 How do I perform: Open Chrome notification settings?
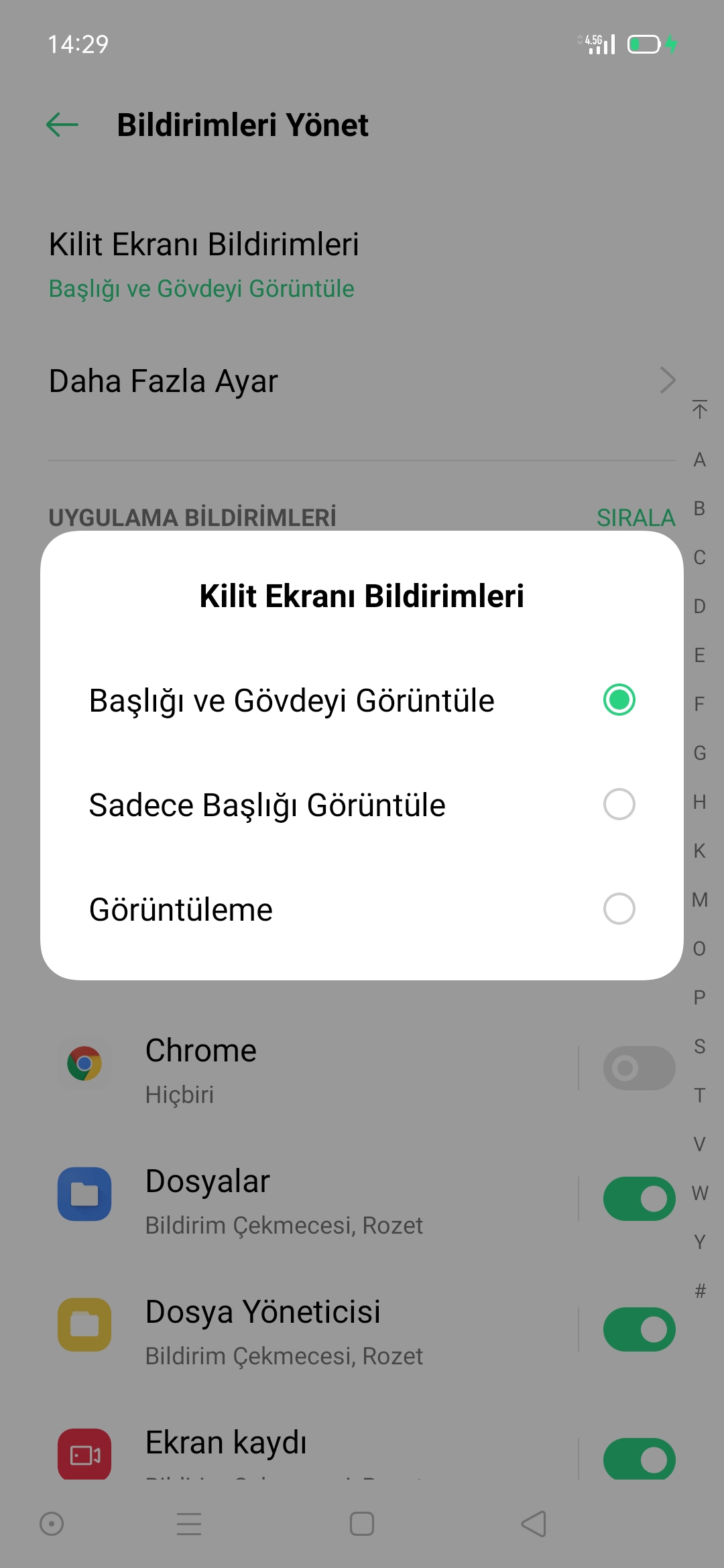click(x=308, y=1068)
